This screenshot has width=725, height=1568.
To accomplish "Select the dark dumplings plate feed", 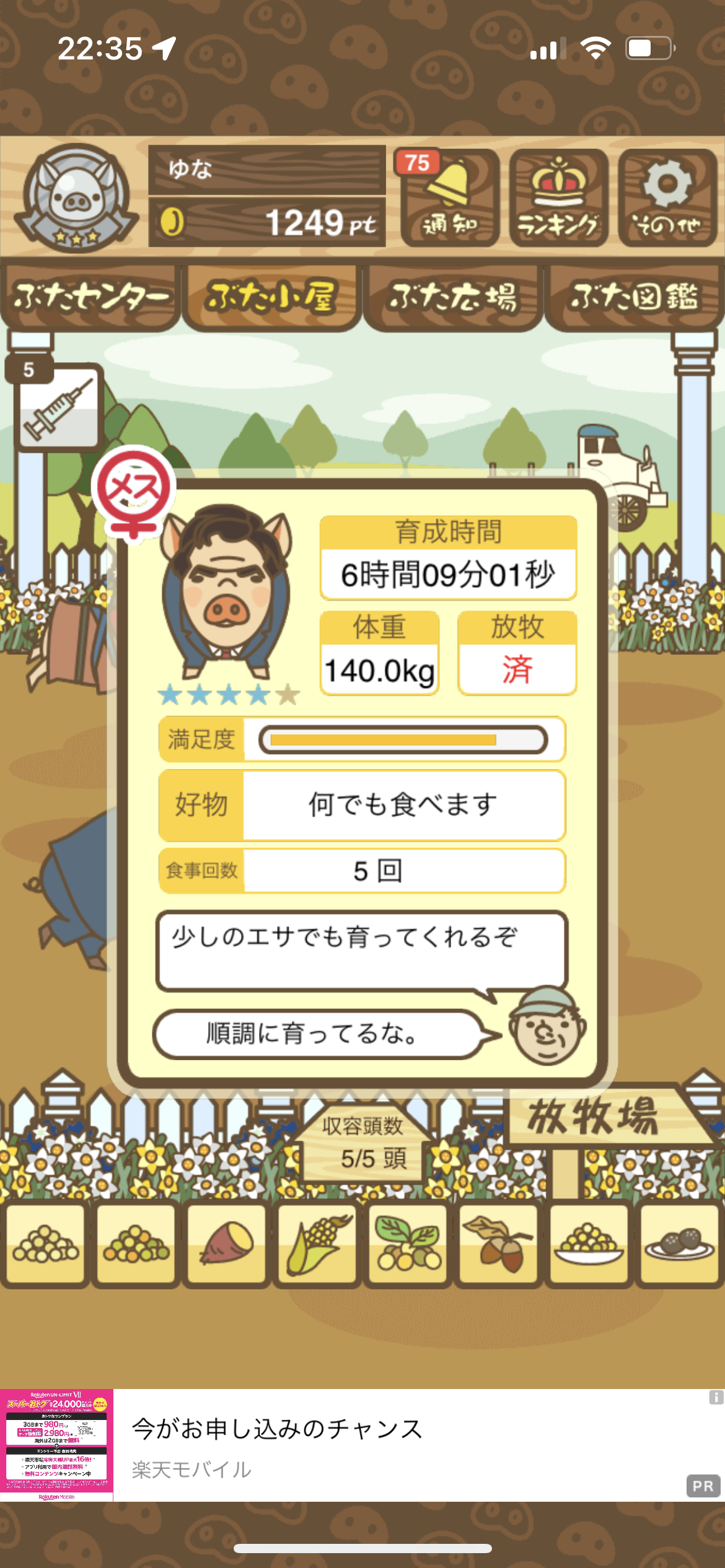I will pos(679,1244).
